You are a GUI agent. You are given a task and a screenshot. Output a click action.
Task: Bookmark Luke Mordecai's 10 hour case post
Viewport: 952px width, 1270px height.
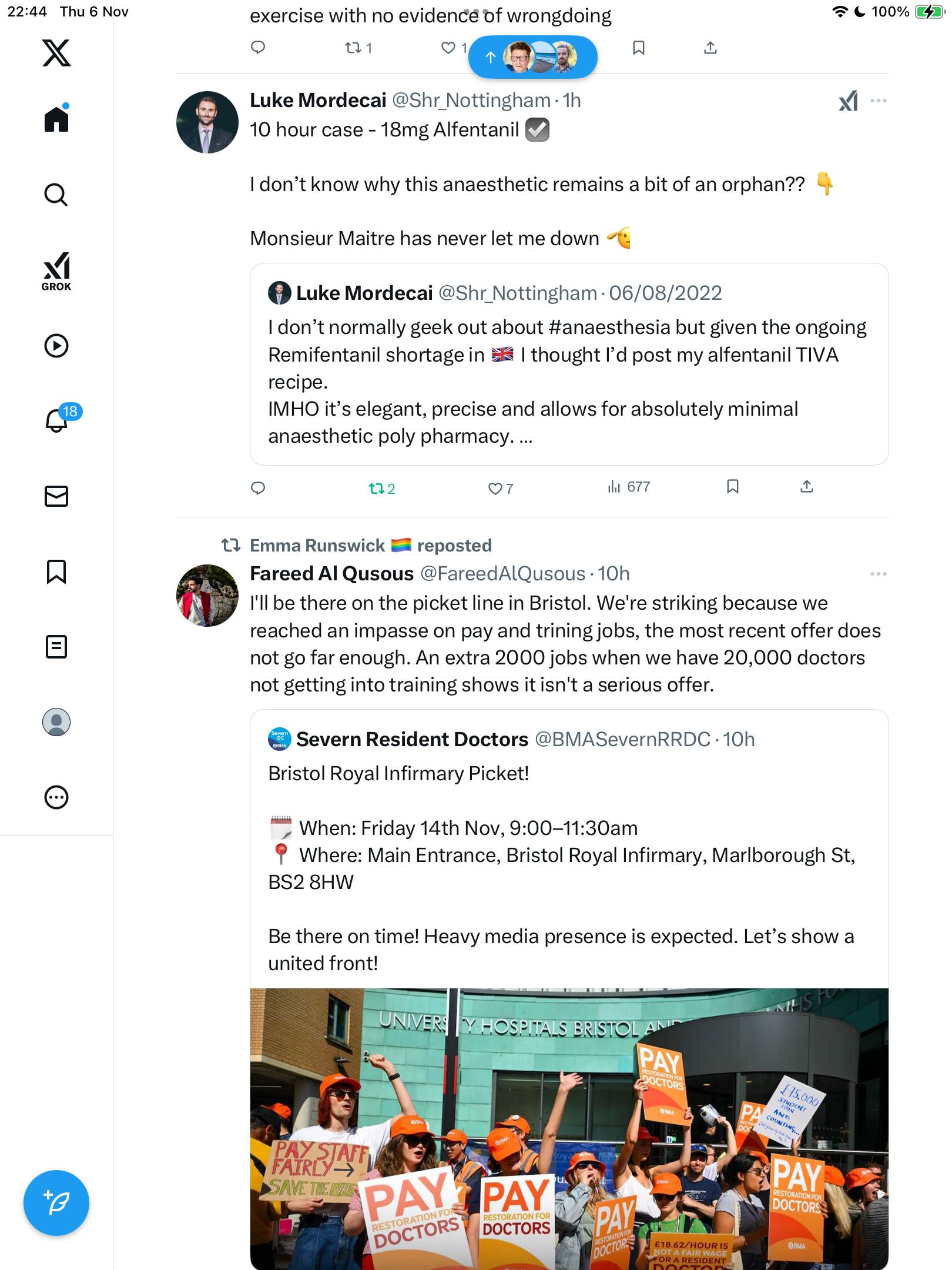[x=732, y=487]
